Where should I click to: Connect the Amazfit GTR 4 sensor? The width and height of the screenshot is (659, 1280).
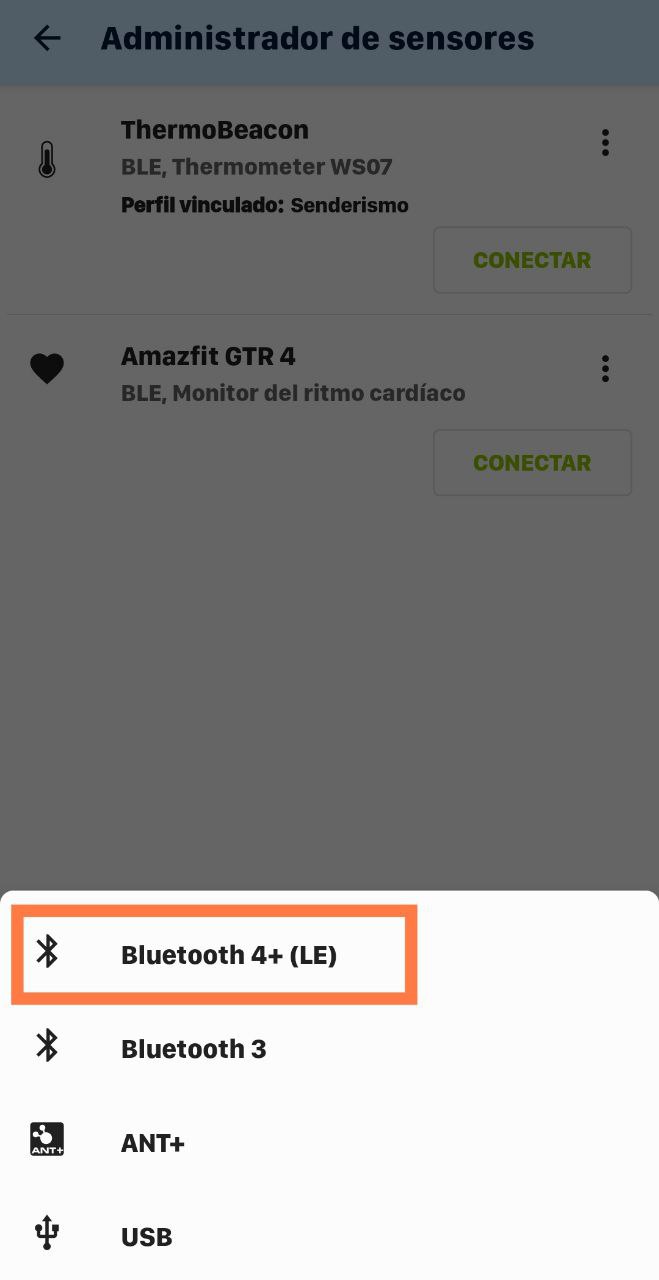[532, 463]
